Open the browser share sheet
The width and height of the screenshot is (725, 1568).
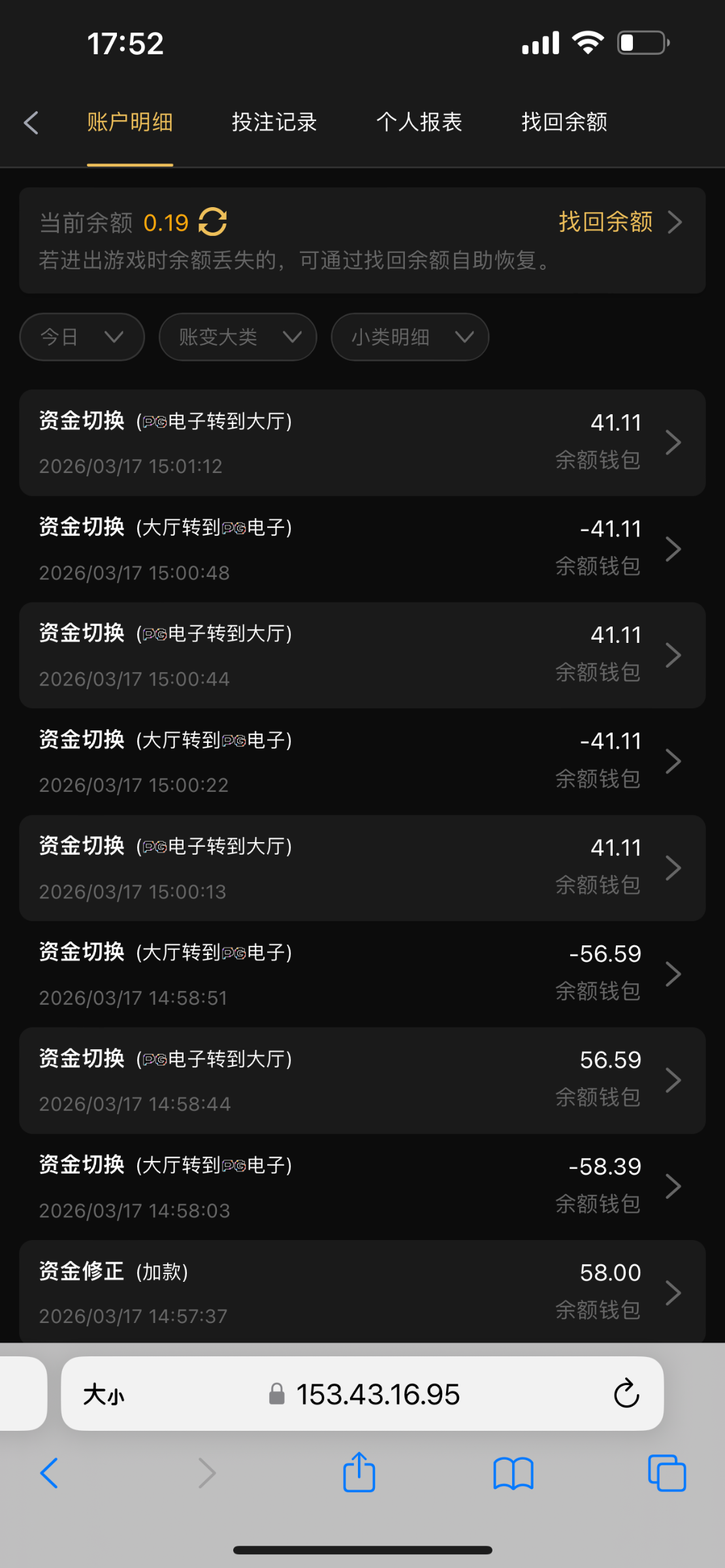click(x=359, y=1473)
